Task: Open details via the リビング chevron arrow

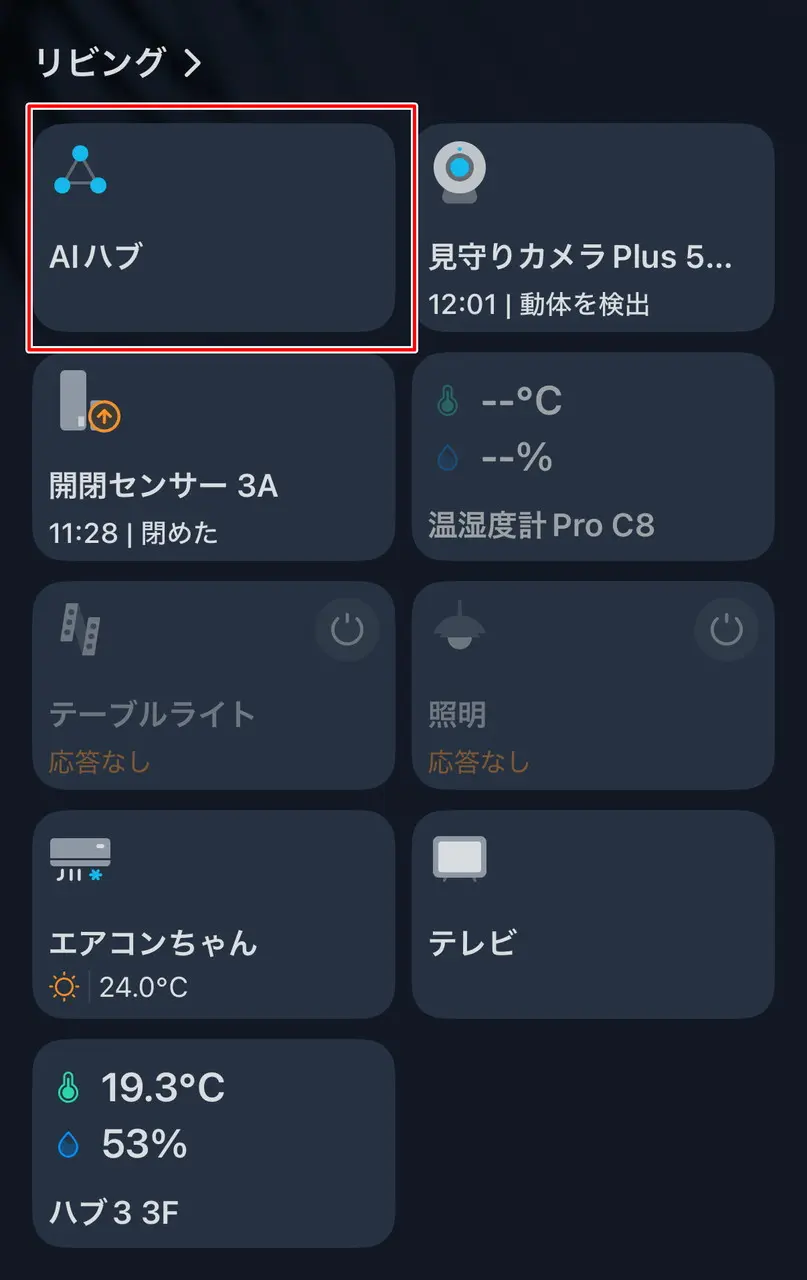Action: 194,60
